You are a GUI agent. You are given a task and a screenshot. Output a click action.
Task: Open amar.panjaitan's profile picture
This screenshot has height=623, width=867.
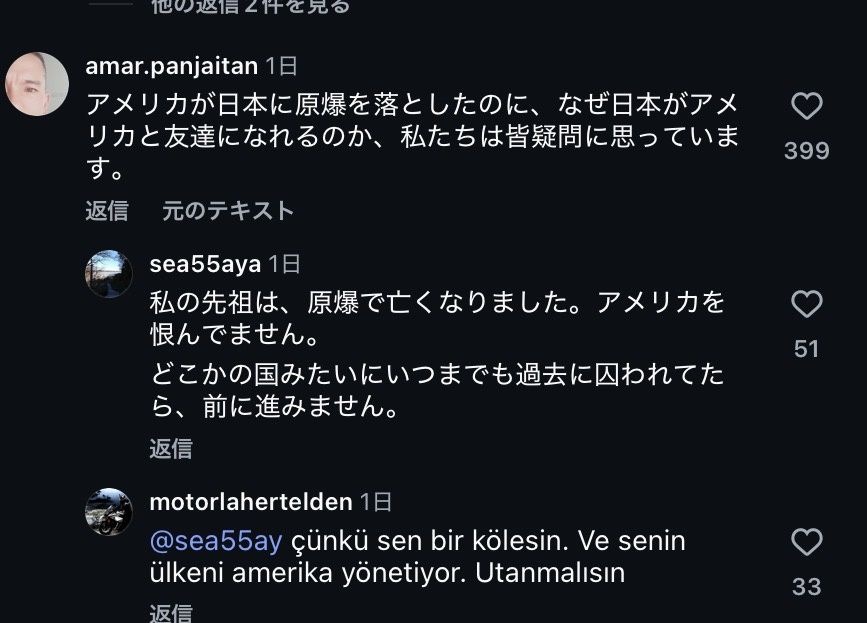point(37,84)
